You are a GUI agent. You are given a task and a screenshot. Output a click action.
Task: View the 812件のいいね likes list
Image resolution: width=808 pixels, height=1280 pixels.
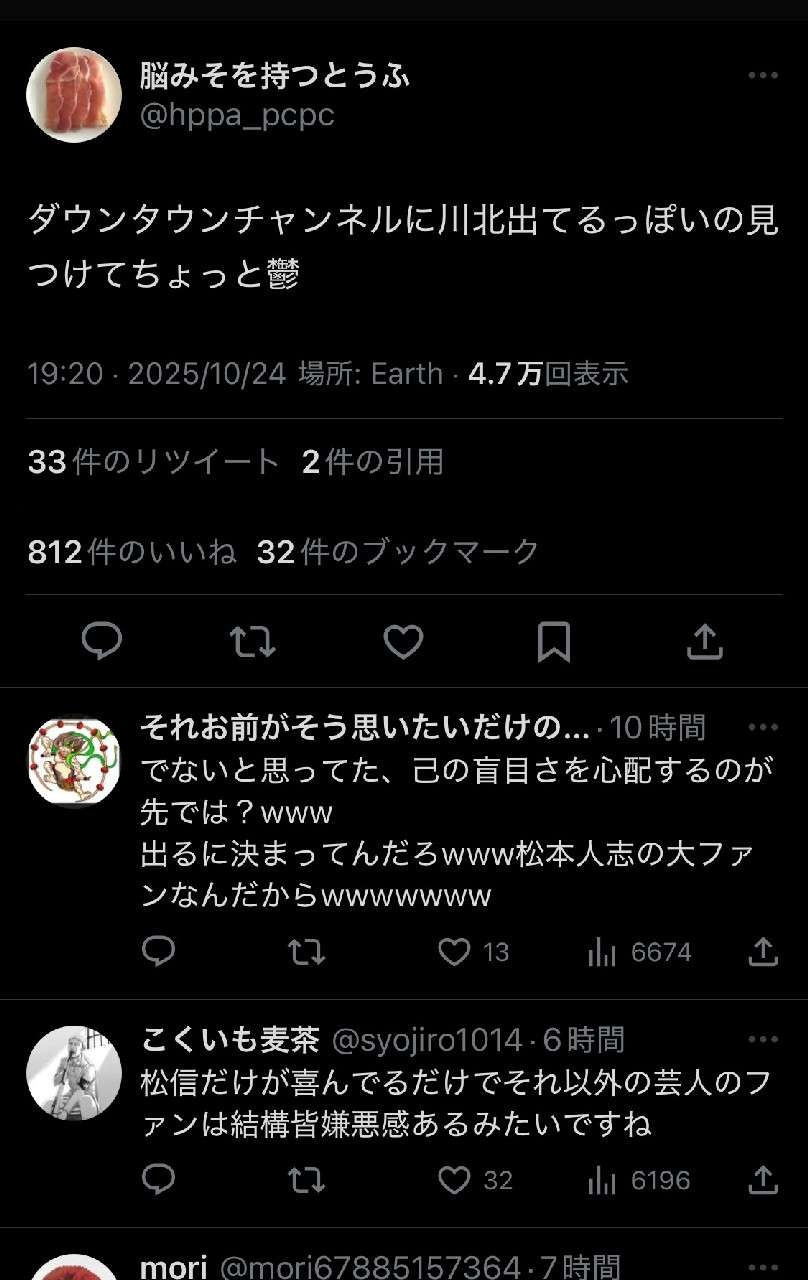[x=132, y=551]
